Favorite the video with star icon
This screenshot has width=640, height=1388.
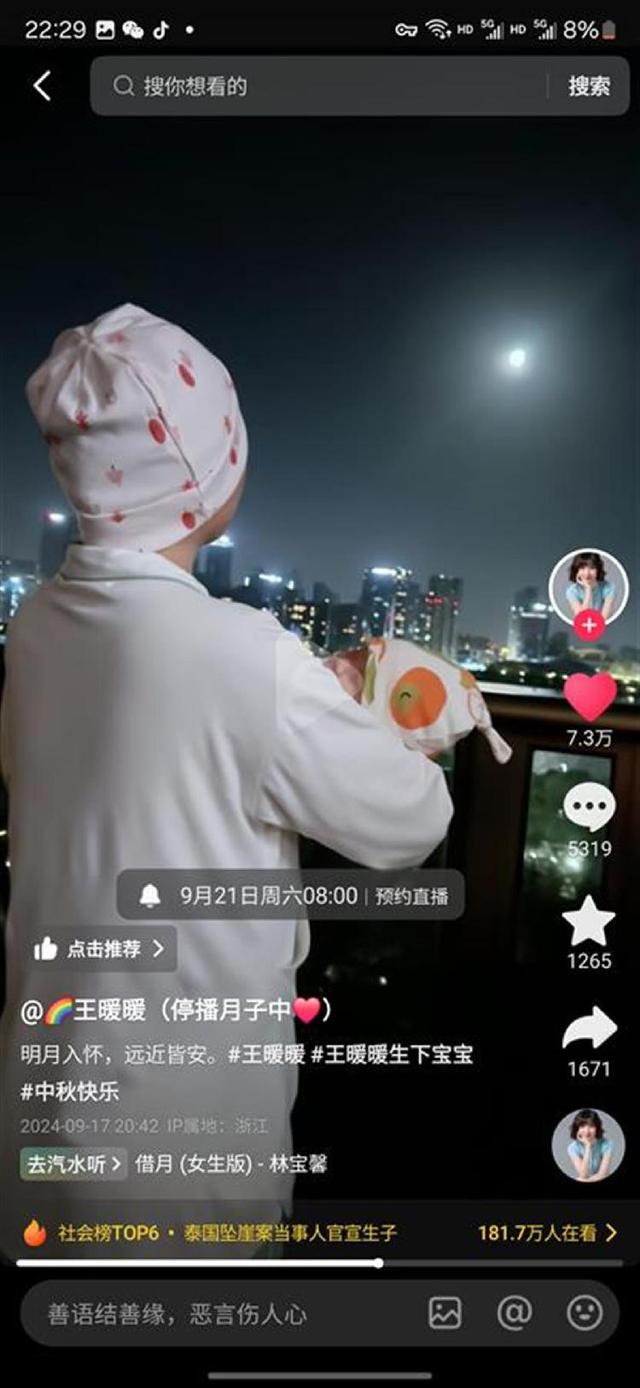coord(589,921)
